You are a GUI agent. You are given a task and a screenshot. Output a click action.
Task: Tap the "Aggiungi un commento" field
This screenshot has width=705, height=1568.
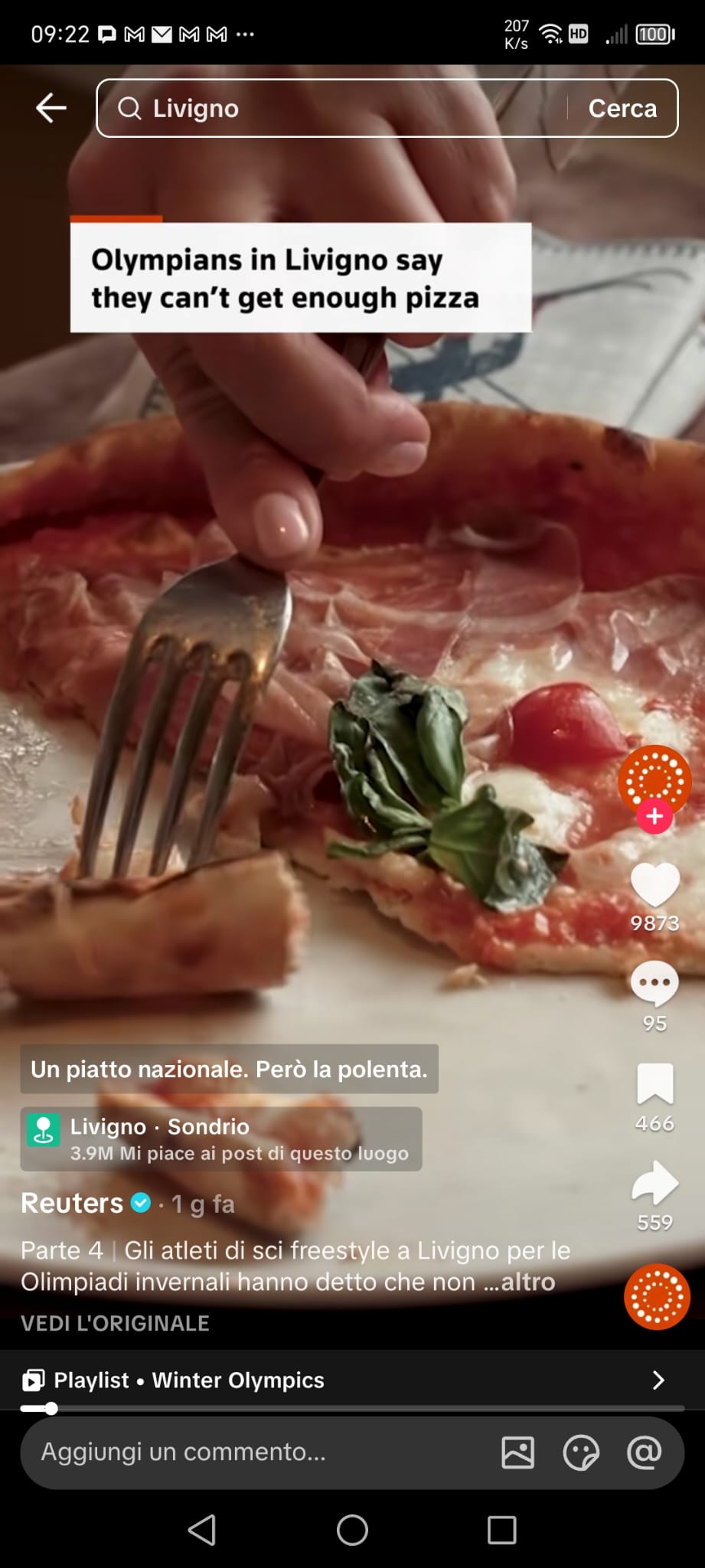click(x=253, y=1452)
